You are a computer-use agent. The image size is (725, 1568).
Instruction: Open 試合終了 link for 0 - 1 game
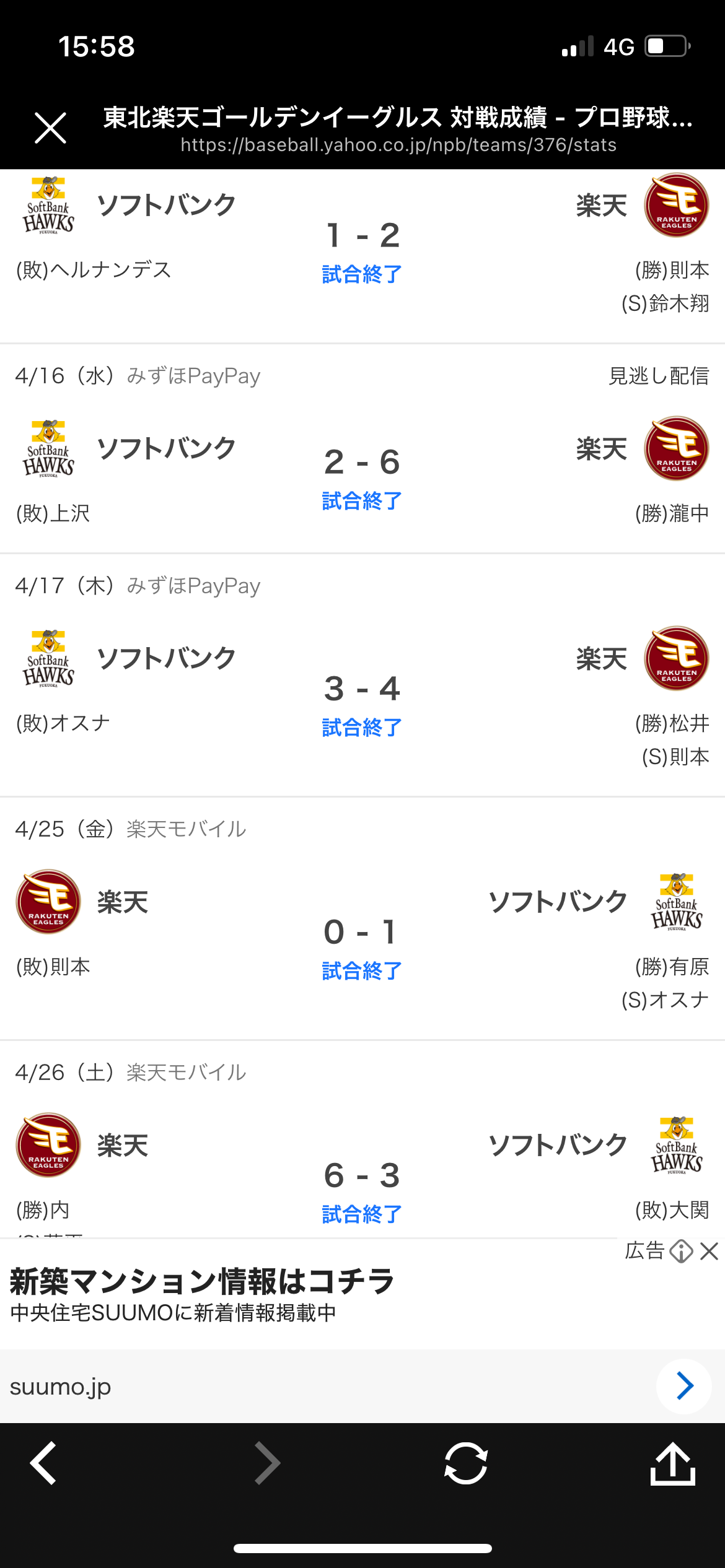pos(362,970)
